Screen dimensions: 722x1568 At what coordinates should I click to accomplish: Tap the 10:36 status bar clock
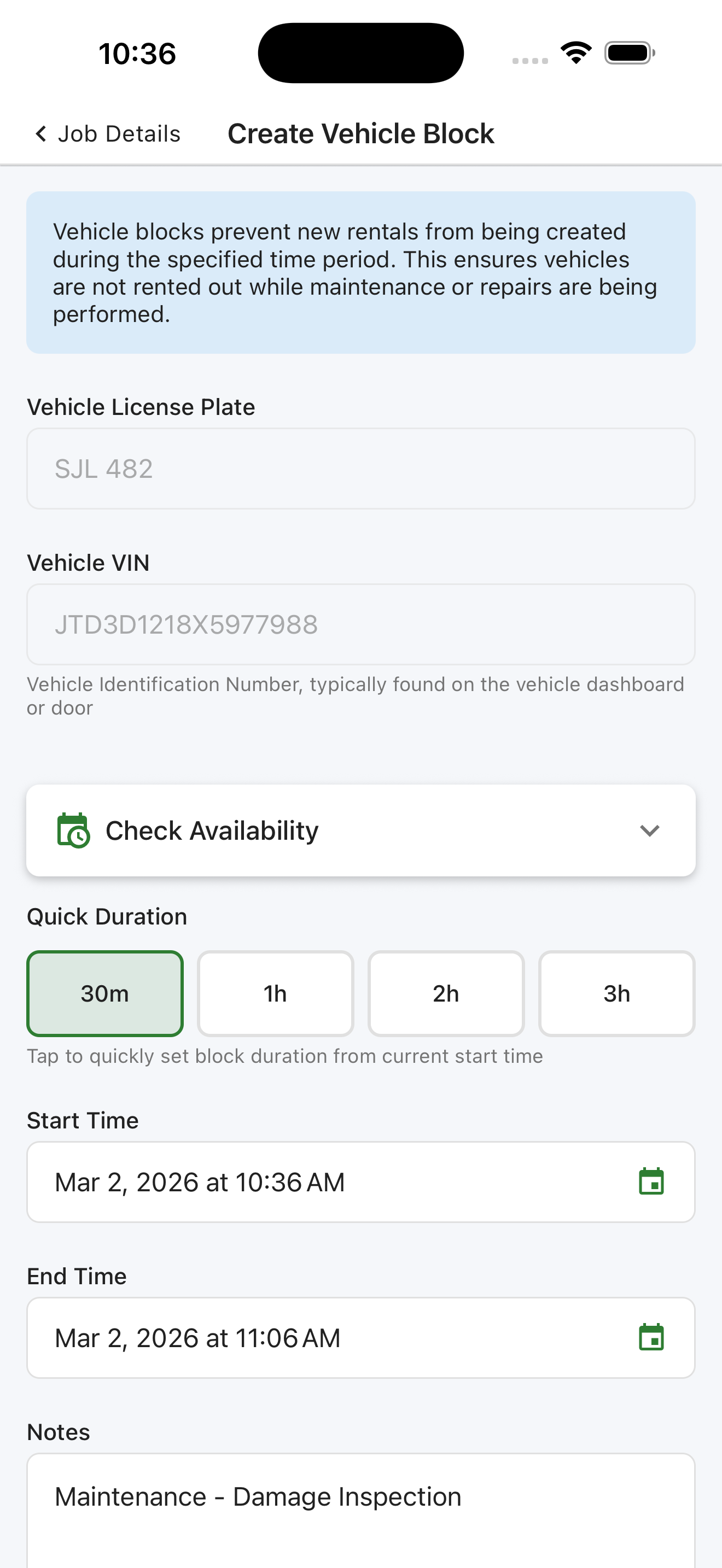[137, 54]
